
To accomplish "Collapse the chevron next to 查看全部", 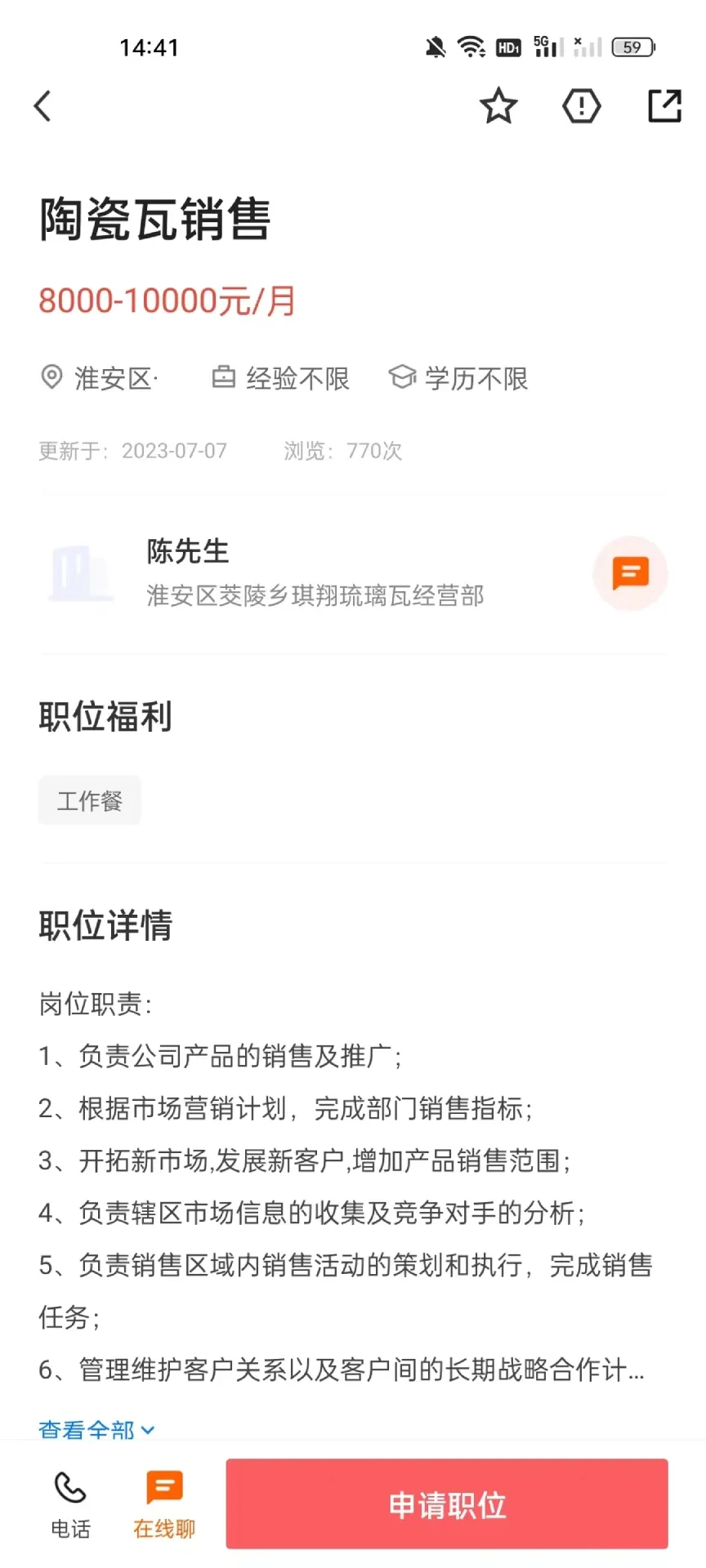I will click(x=148, y=1430).
